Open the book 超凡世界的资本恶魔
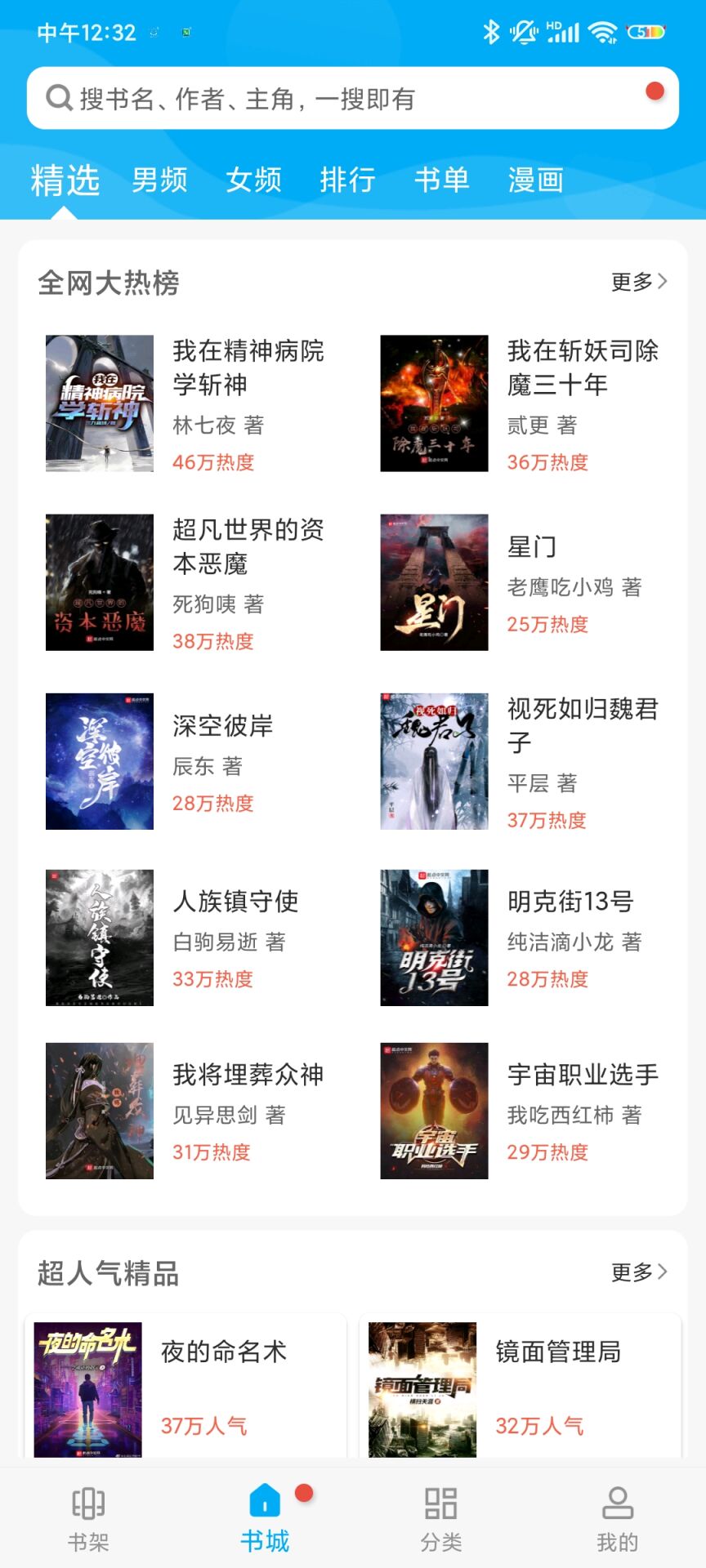 (x=248, y=547)
